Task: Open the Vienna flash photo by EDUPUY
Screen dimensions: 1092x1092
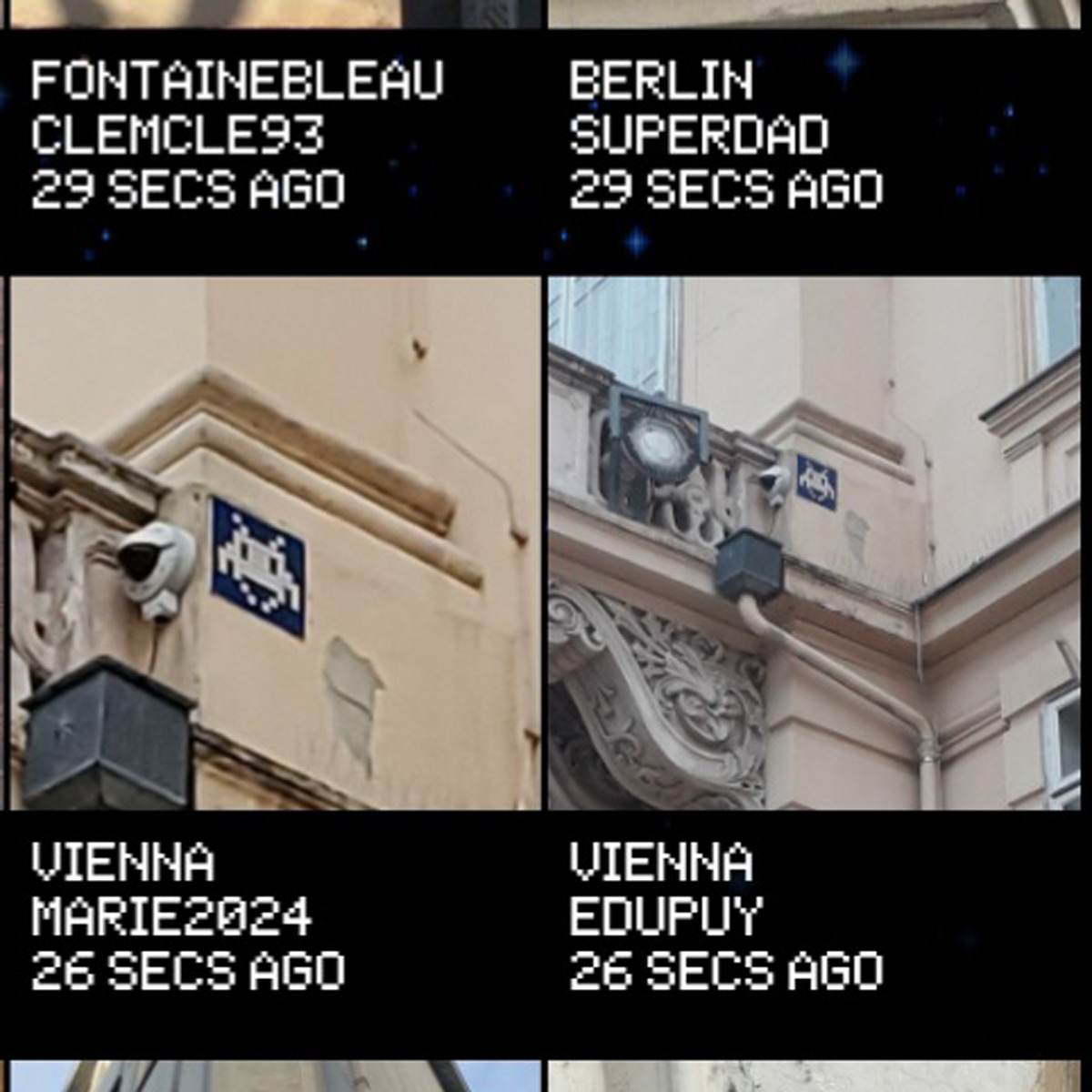Action: tap(814, 543)
